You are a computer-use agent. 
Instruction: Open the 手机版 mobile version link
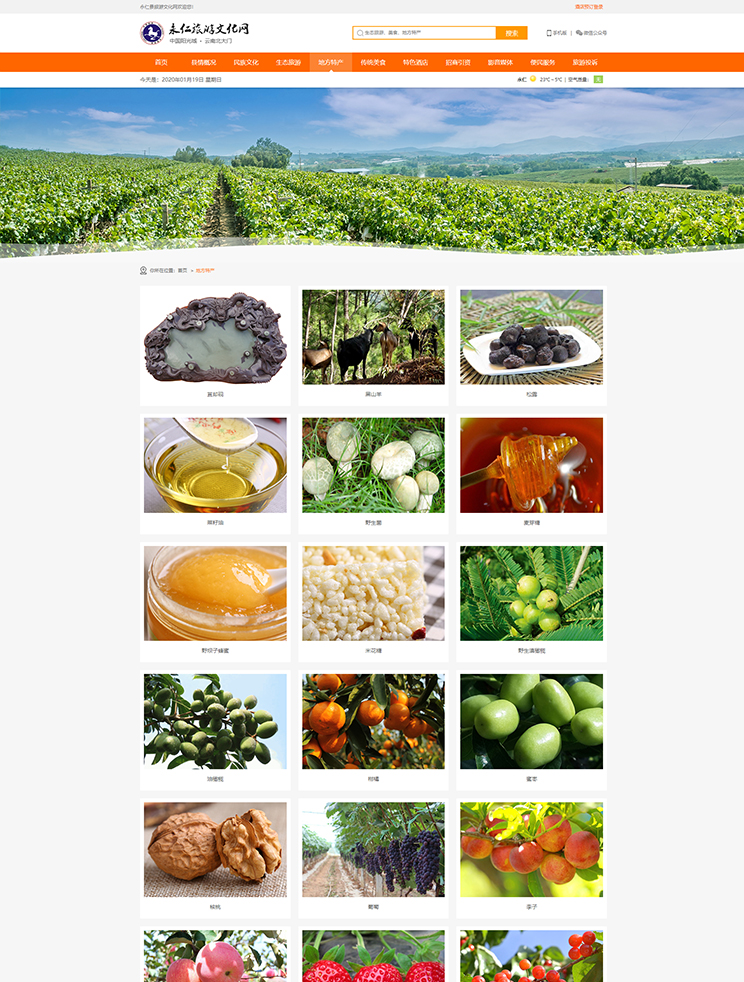point(557,33)
